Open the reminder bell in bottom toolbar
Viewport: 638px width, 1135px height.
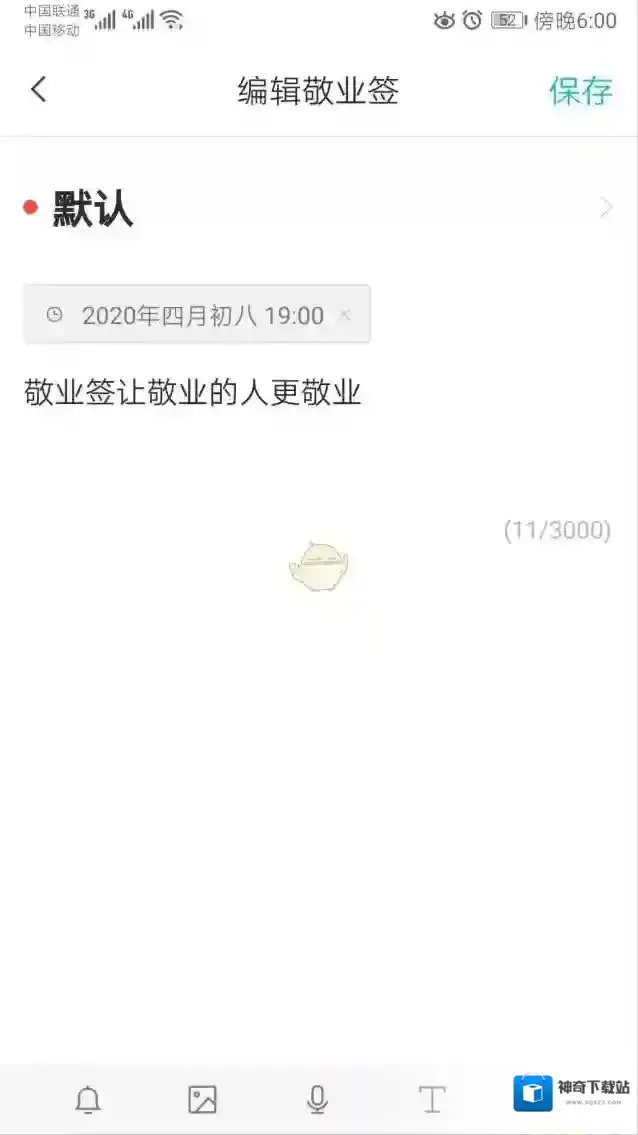point(88,1100)
